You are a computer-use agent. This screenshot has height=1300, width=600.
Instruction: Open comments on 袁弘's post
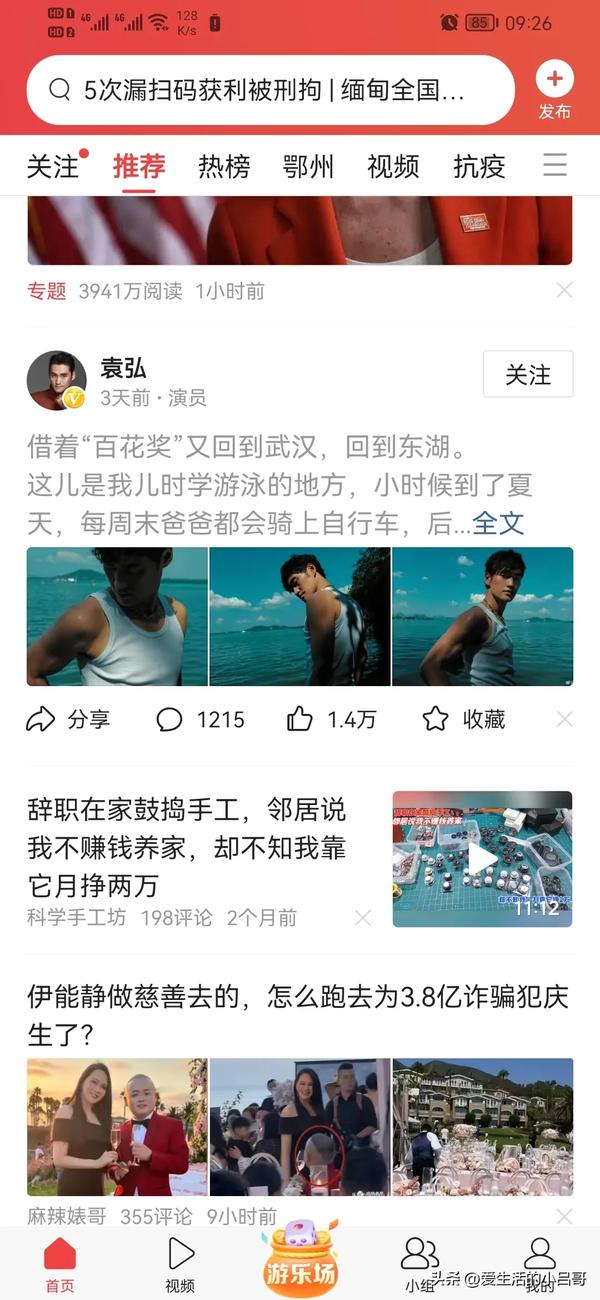[200, 719]
